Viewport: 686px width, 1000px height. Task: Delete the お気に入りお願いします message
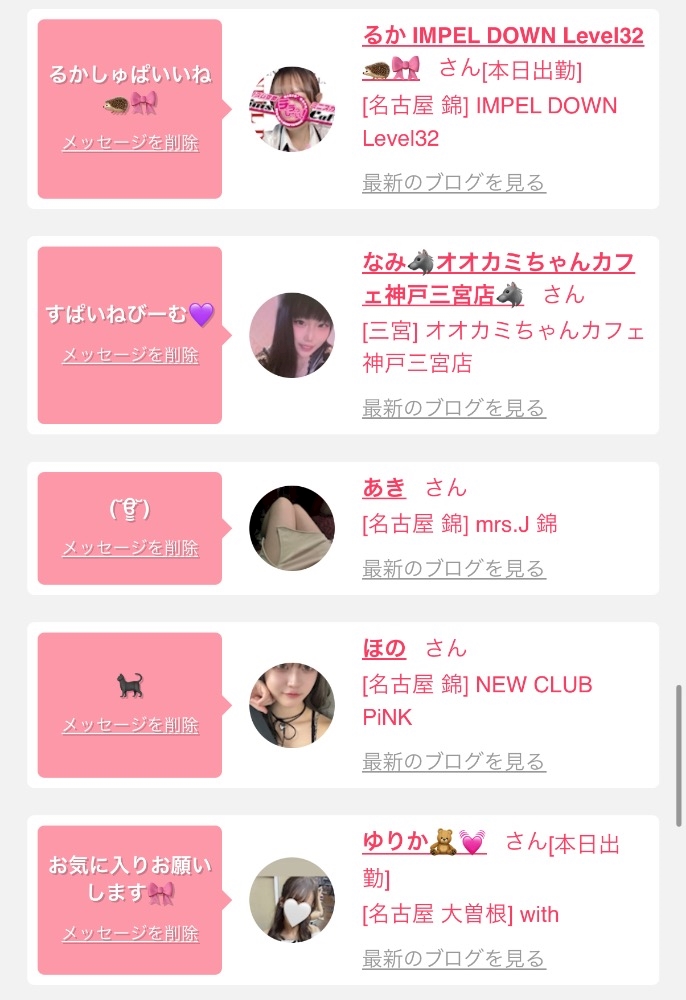[x=131, y=934]
